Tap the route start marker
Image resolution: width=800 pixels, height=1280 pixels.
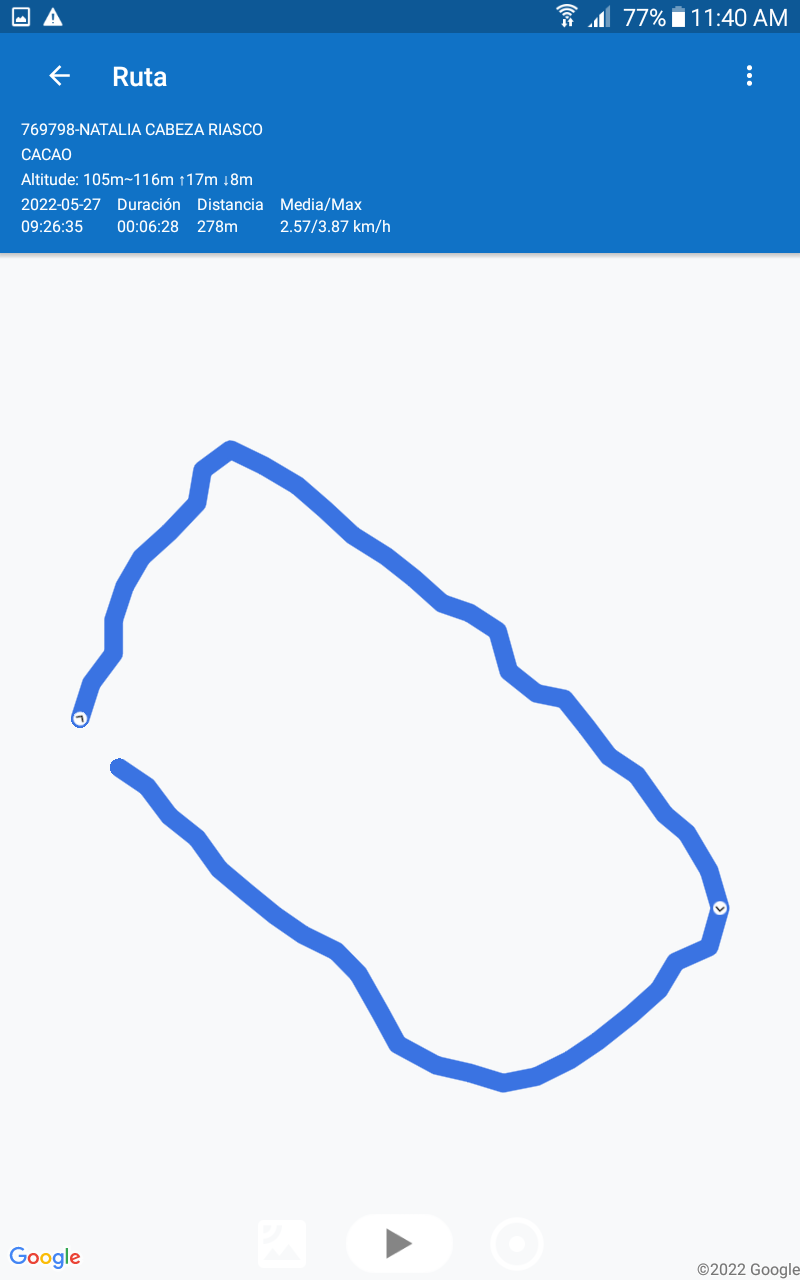tap(80, 719)
